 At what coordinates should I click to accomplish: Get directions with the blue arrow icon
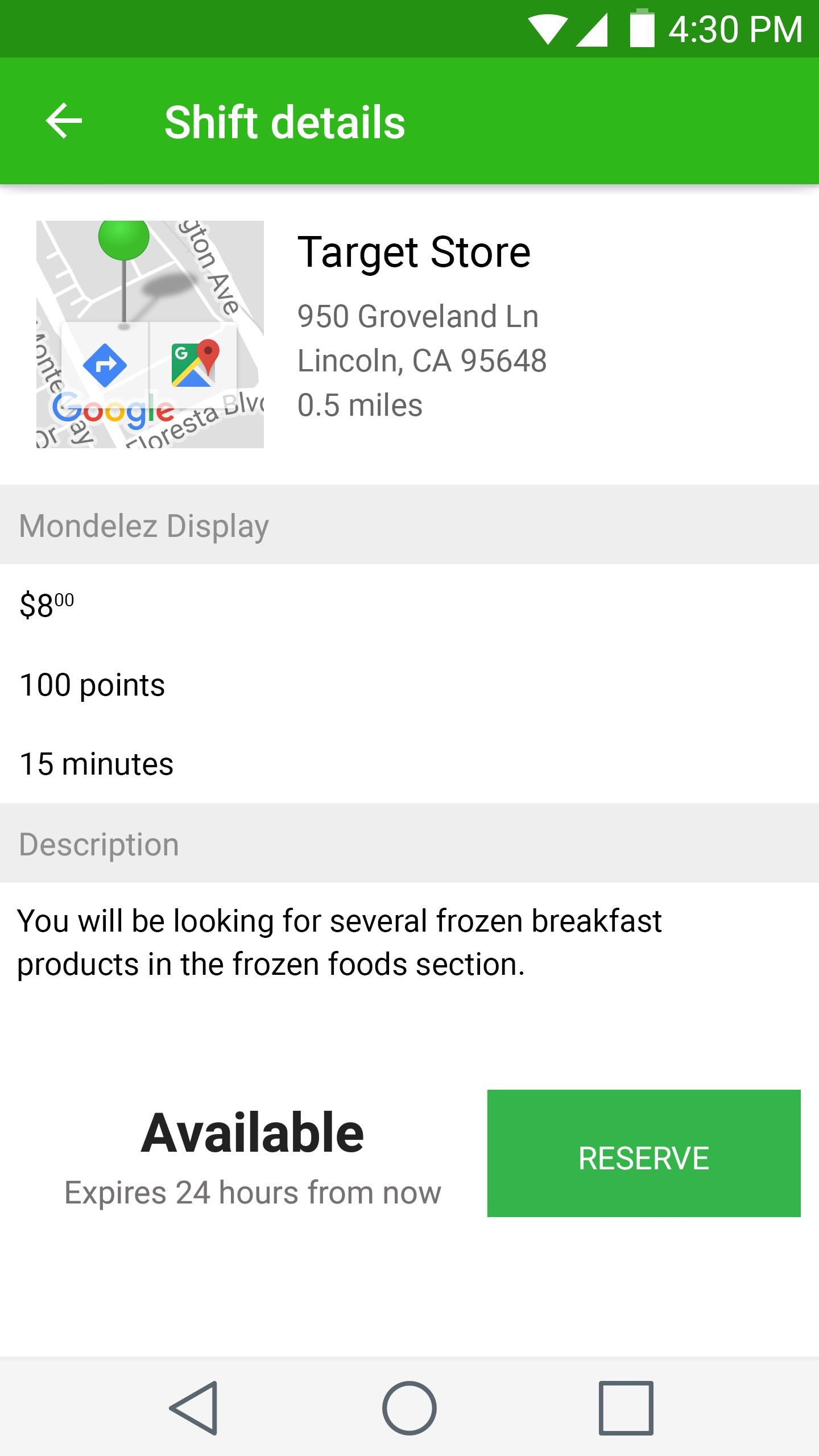tap(105, 365)
